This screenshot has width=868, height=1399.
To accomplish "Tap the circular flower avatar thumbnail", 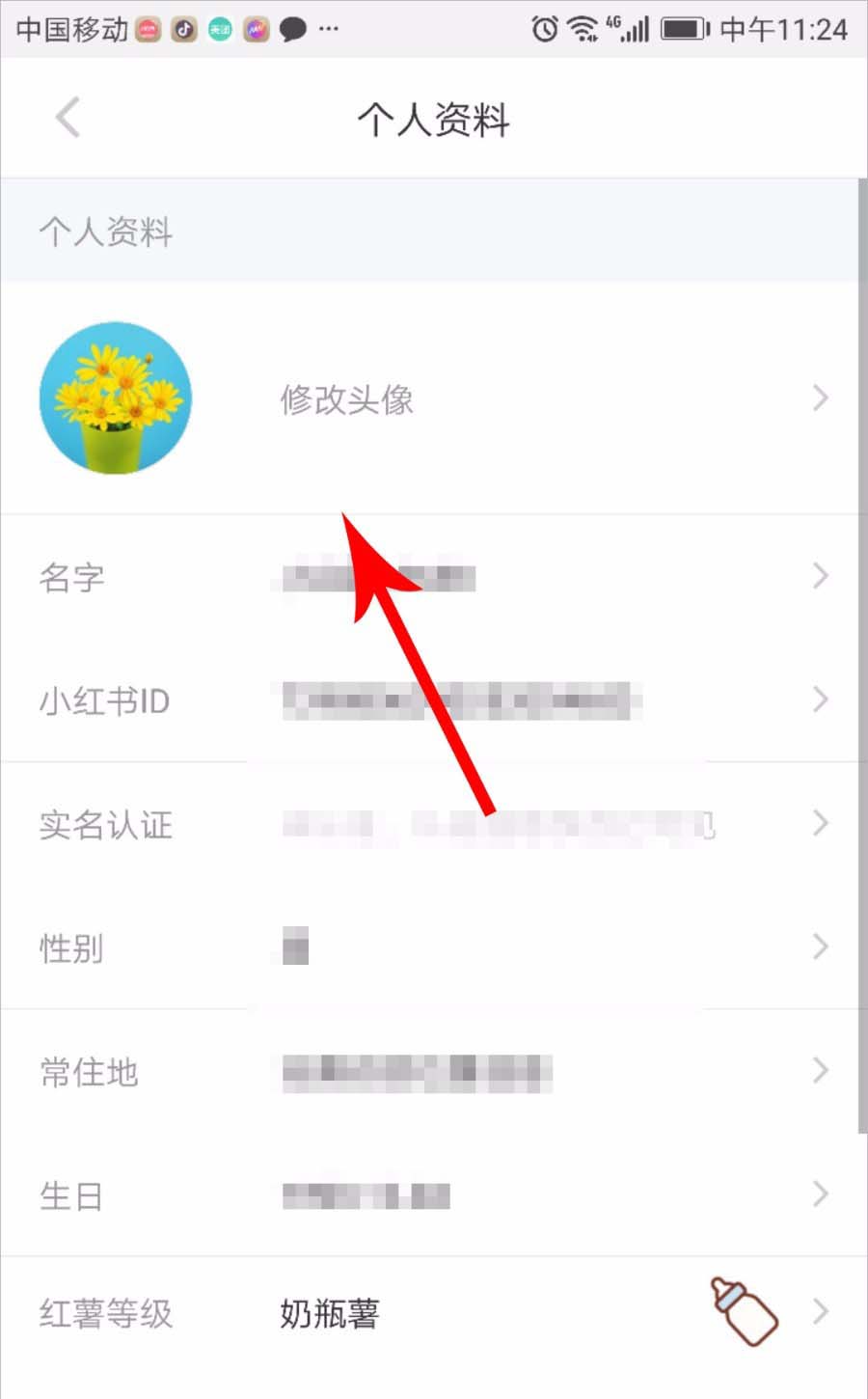I will (x=115, y=398).
